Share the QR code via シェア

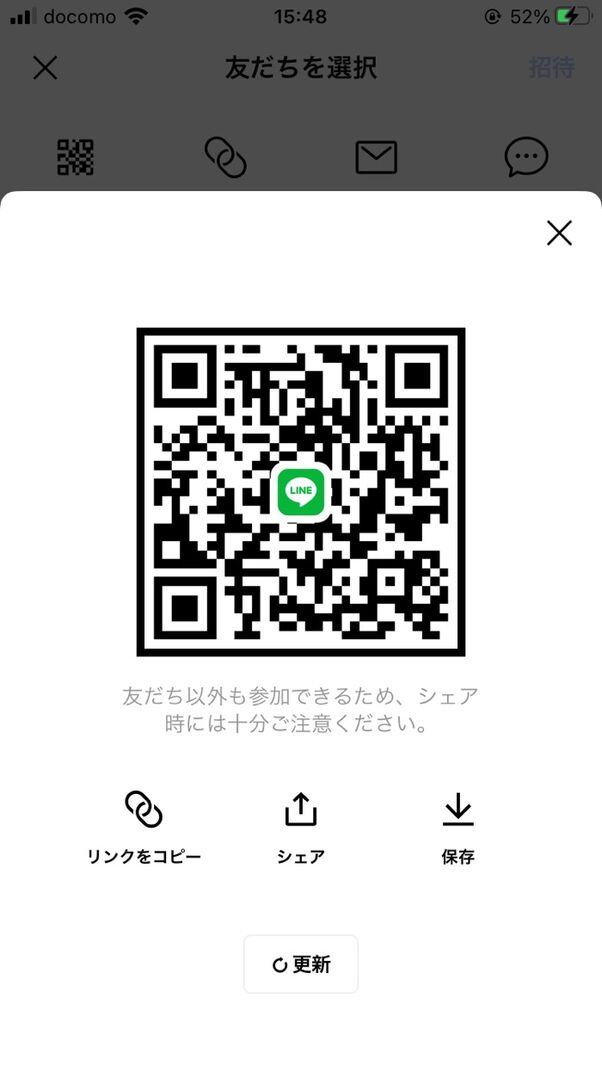300,826
